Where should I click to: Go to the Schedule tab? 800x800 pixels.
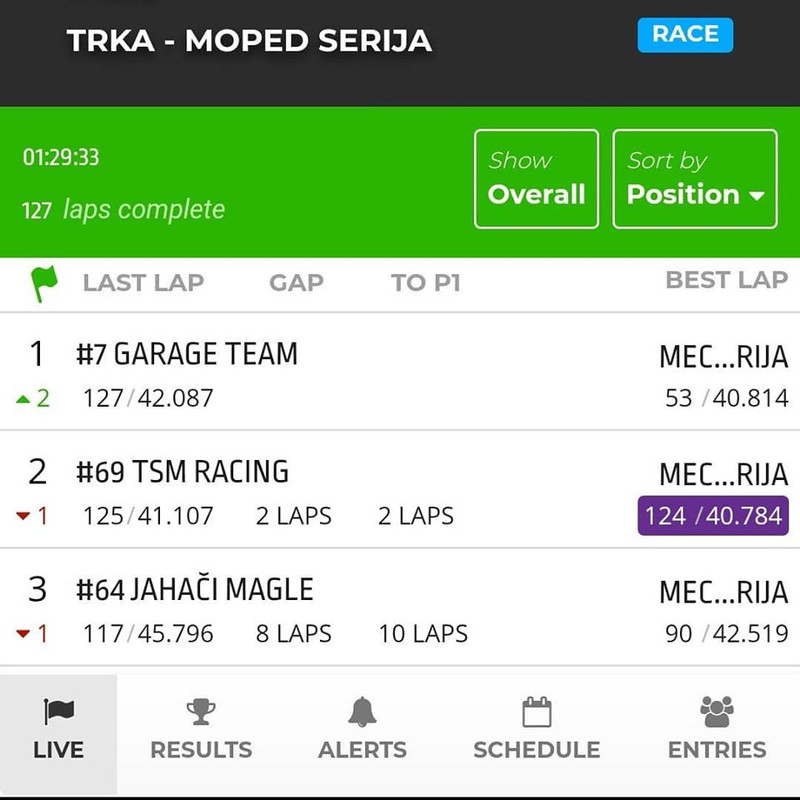[x=537, y=734]
